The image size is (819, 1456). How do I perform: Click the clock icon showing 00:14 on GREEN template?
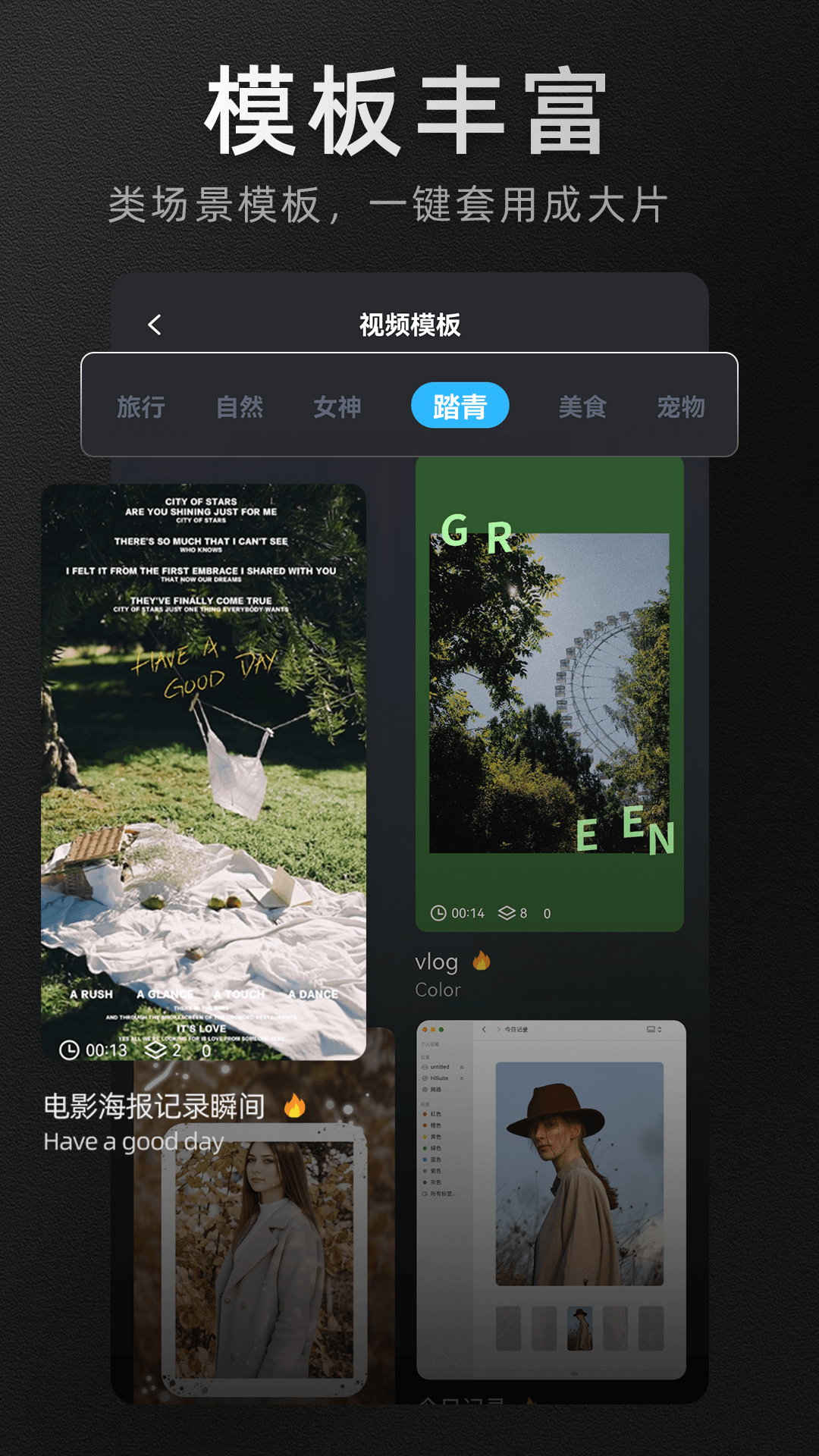[438, 913]
